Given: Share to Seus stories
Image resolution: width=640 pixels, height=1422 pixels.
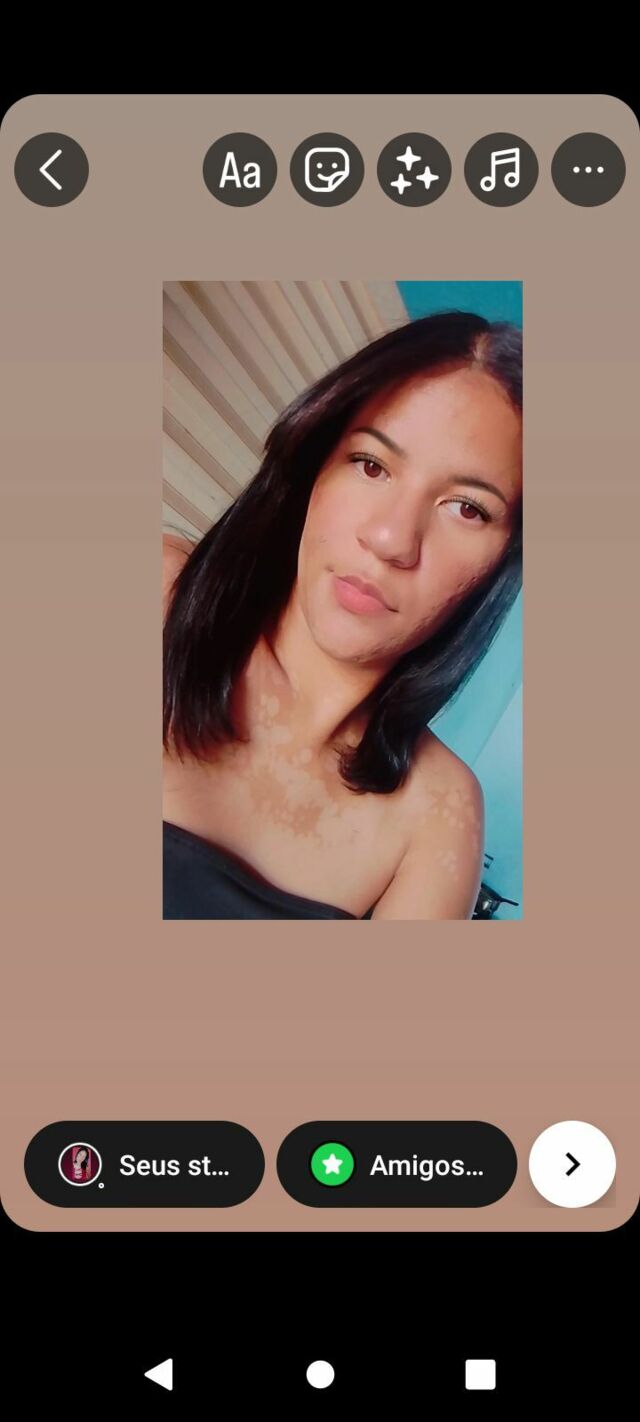Looking at the screenshot, I should click(144, 1164).
